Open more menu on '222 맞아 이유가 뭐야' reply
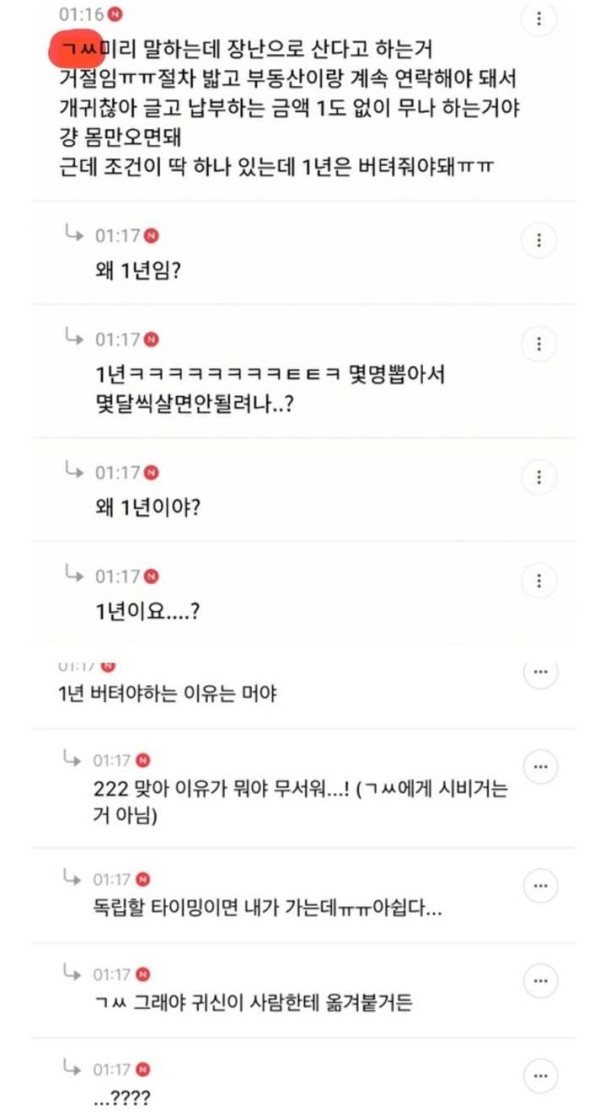600x1115 pixels. click(540, 767)
